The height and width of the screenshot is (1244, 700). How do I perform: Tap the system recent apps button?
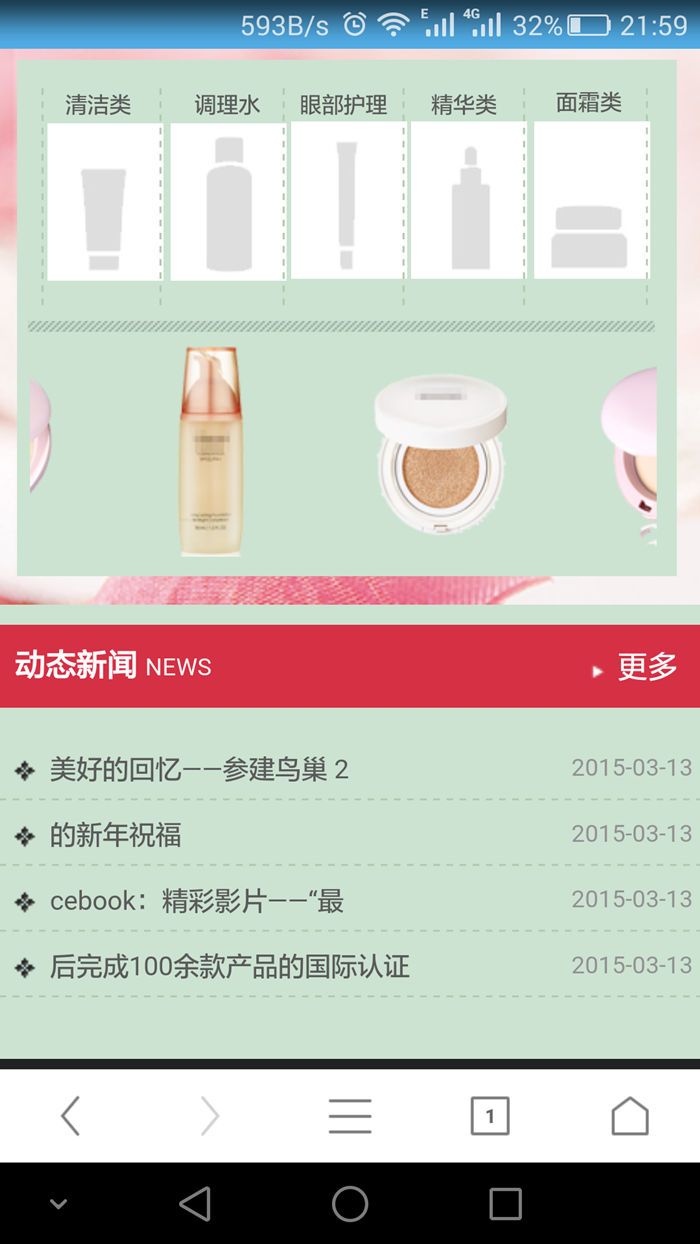tap(505, 1203)
